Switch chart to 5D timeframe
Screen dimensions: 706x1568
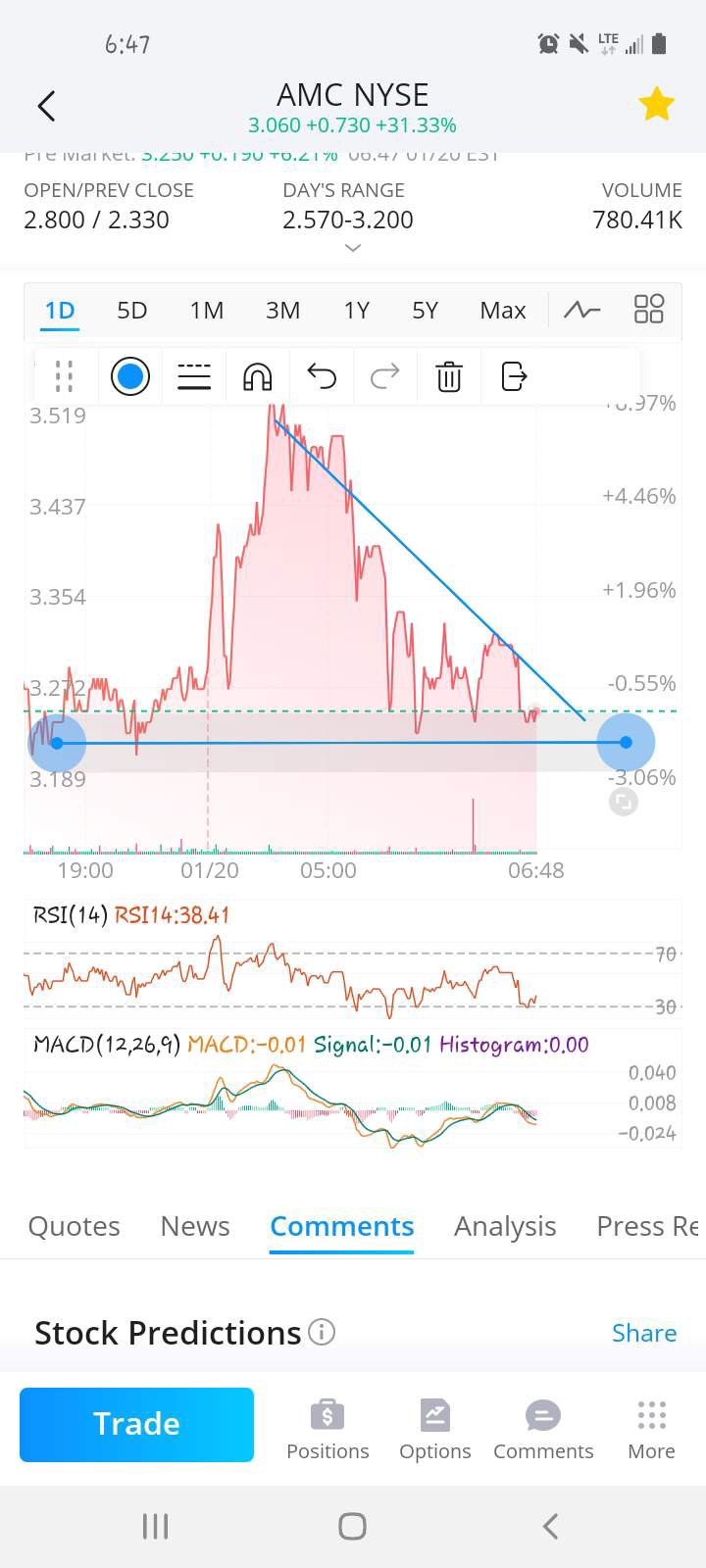tap(131, 311)
